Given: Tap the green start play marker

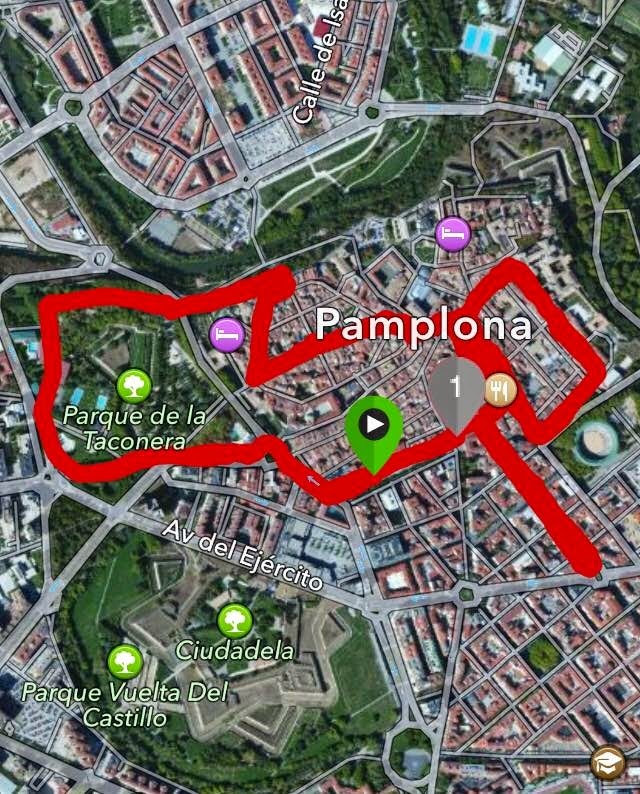Looking at the screenshot, I should click(374, 425).
